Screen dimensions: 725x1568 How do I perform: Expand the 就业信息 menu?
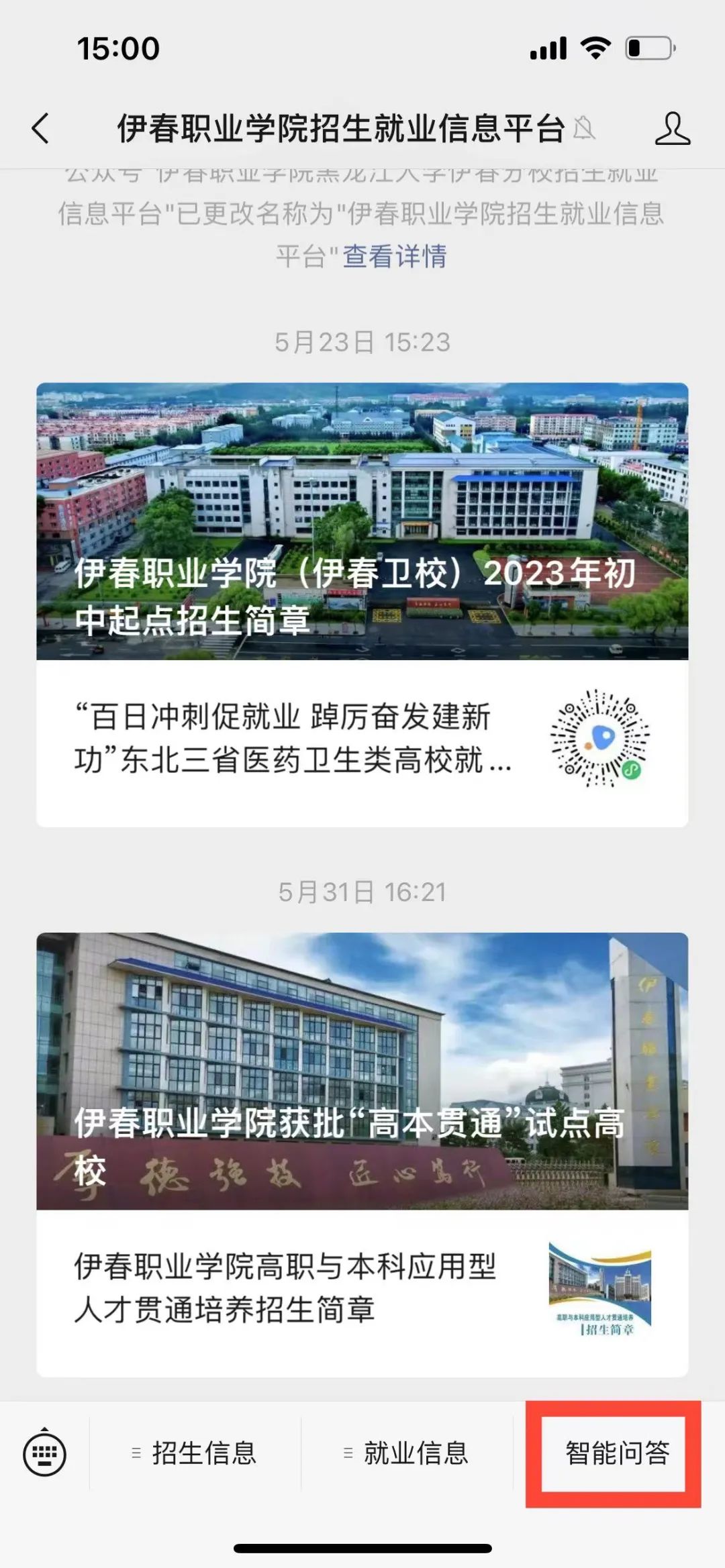pyautogui.click(x=407, y=1453)
